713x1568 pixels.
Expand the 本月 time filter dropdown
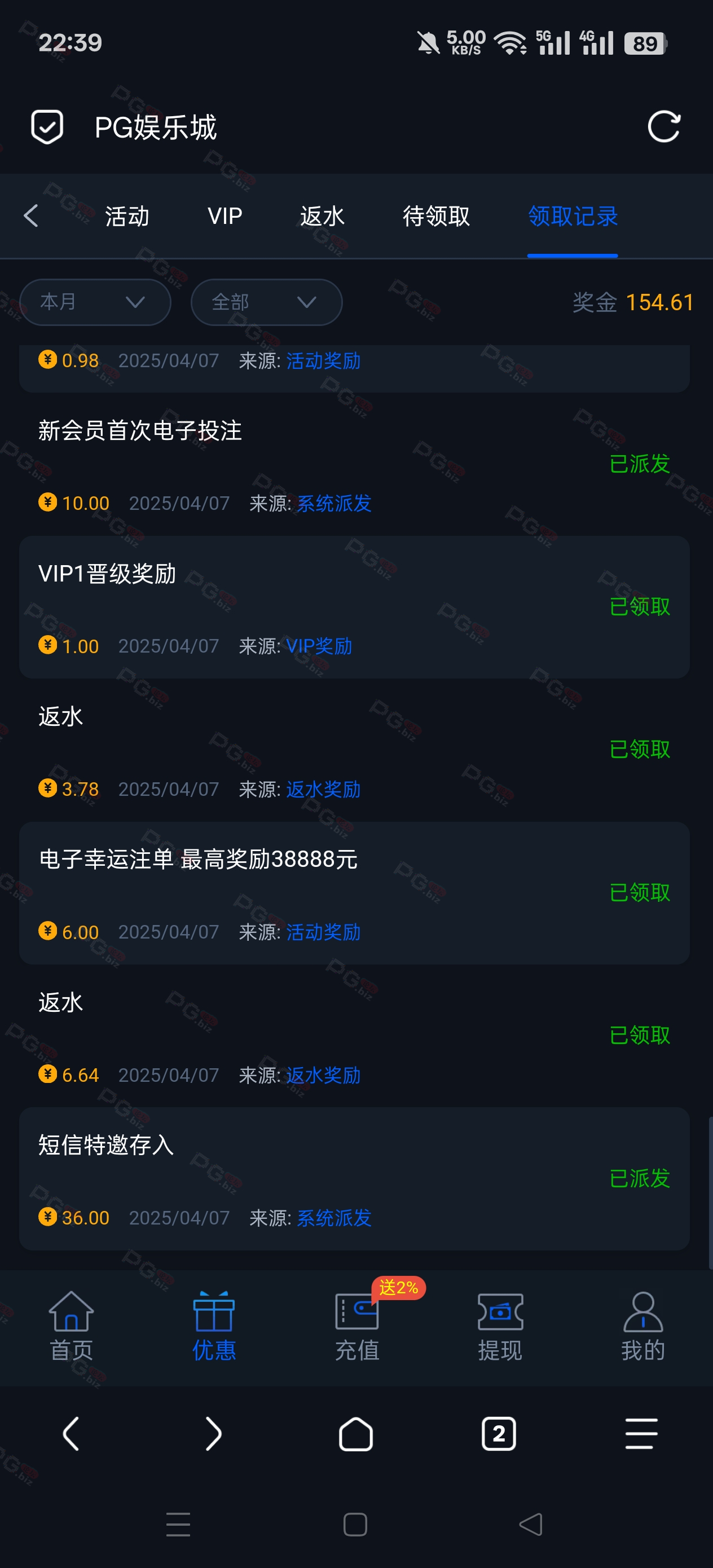[95, 302]
